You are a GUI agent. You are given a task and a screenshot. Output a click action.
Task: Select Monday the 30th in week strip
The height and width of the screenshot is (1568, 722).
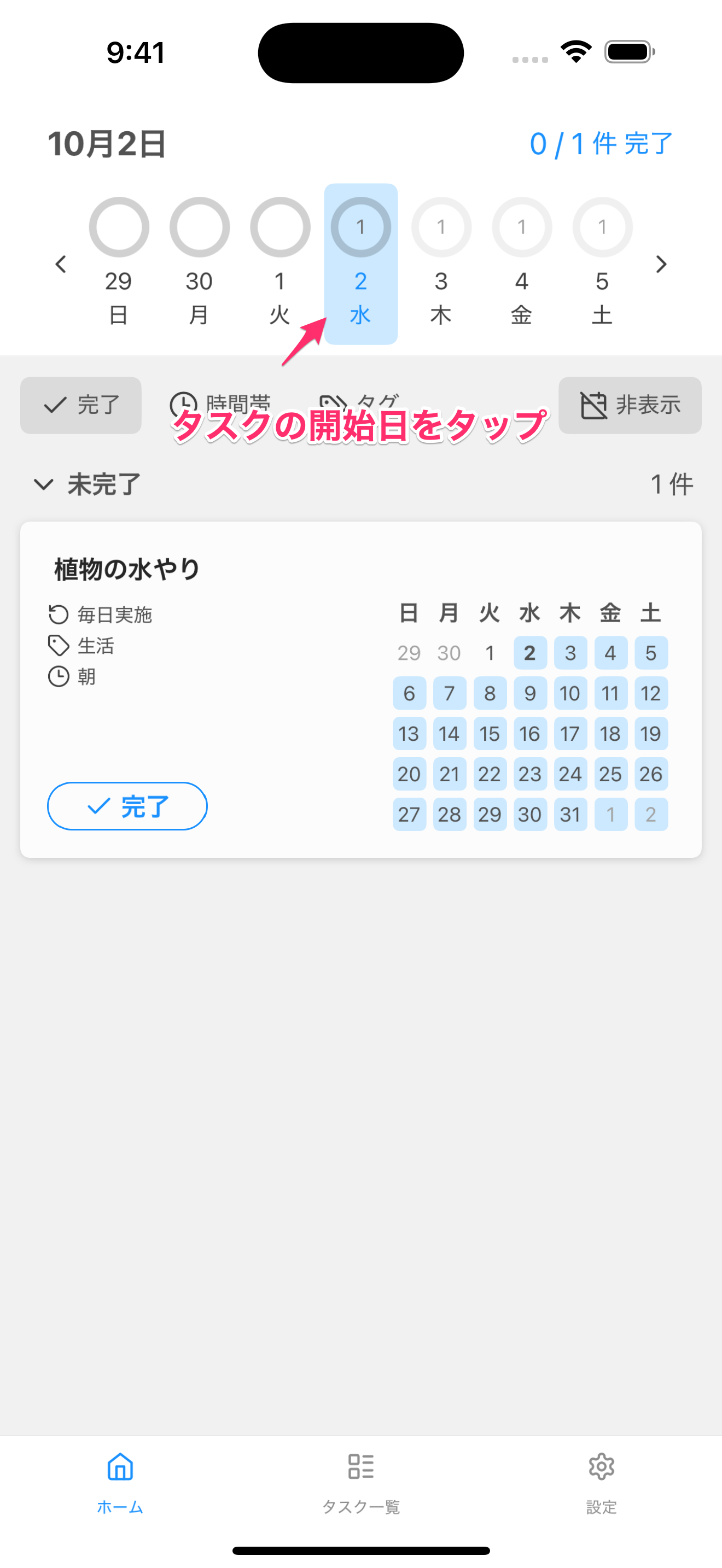(199, 263)
